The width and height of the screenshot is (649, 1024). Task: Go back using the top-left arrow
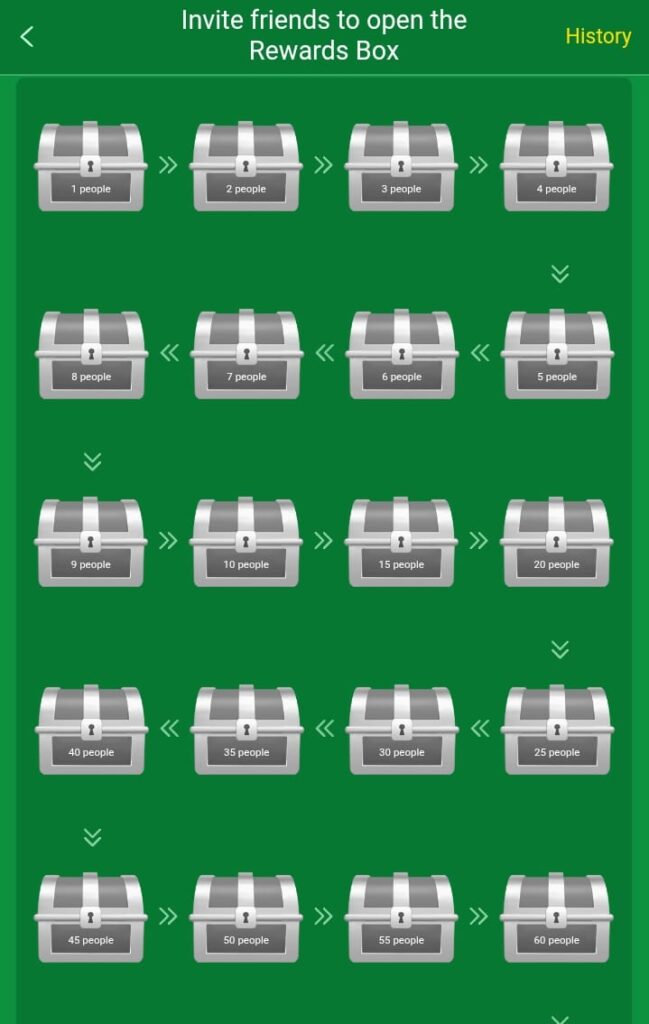[27, 37]
